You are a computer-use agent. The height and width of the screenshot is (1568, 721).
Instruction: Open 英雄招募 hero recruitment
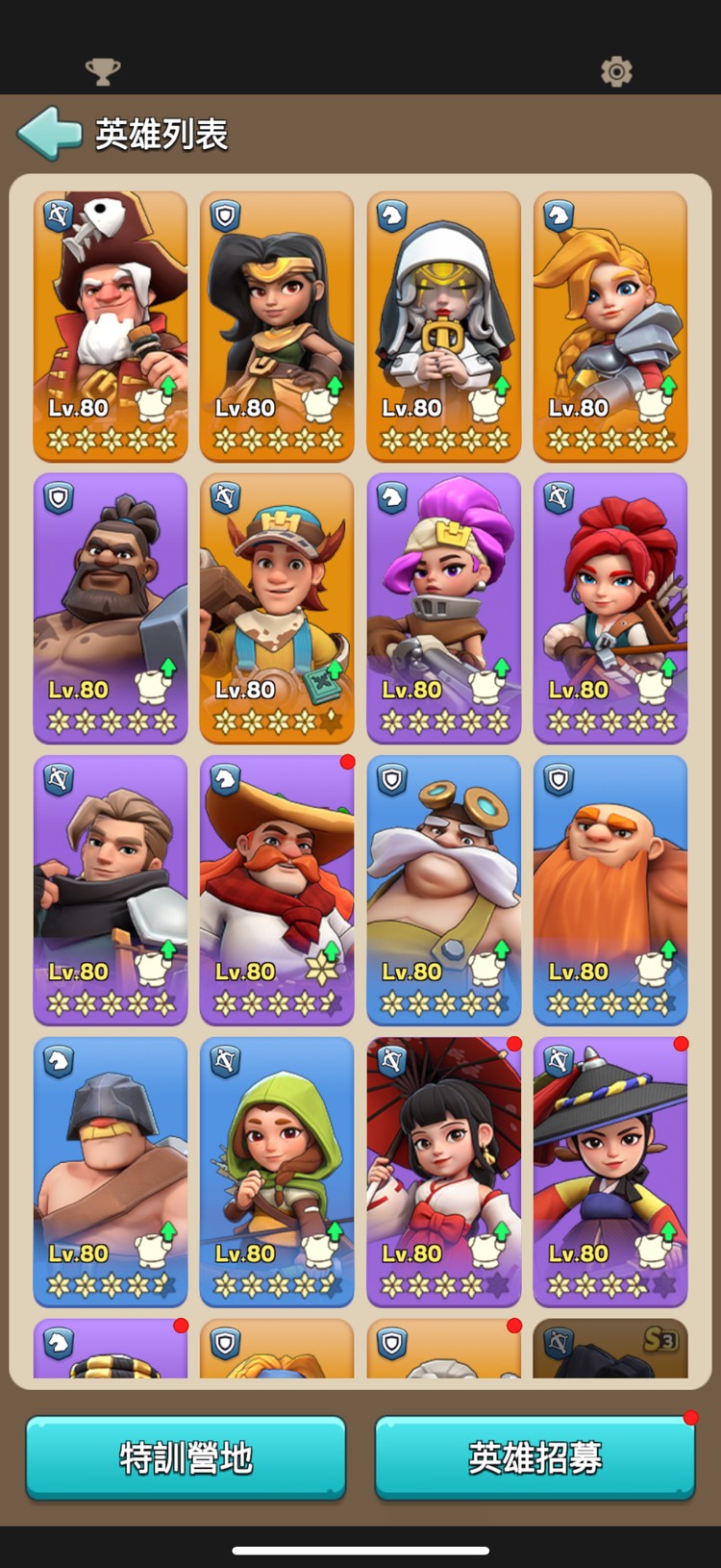click(535, 1457)
